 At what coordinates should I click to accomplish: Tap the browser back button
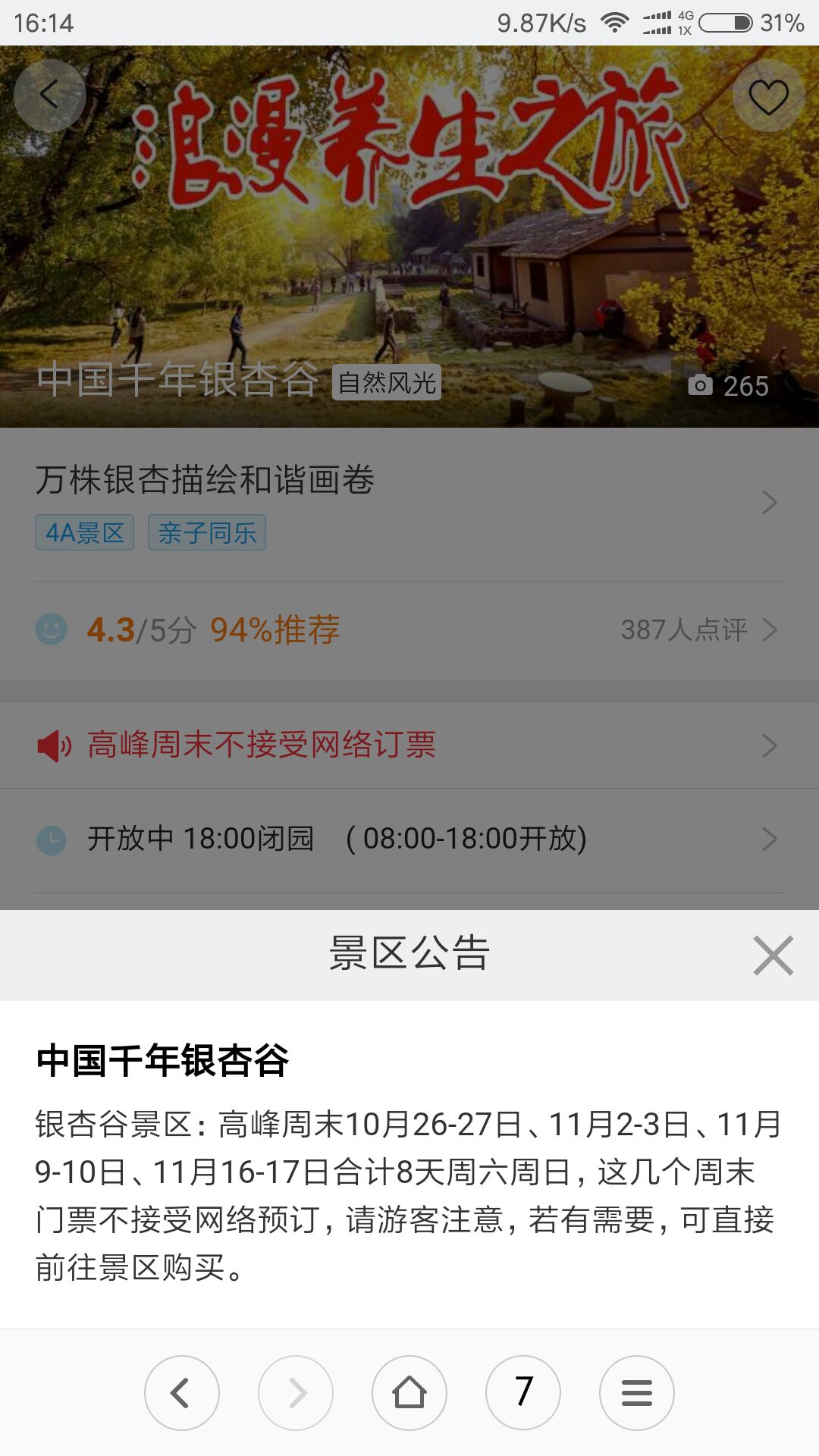pyautogui.click(x=182, y=1393)
